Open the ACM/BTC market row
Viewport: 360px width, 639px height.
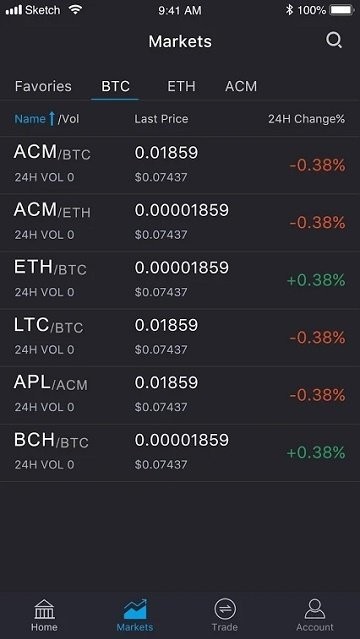pos(180,165)
